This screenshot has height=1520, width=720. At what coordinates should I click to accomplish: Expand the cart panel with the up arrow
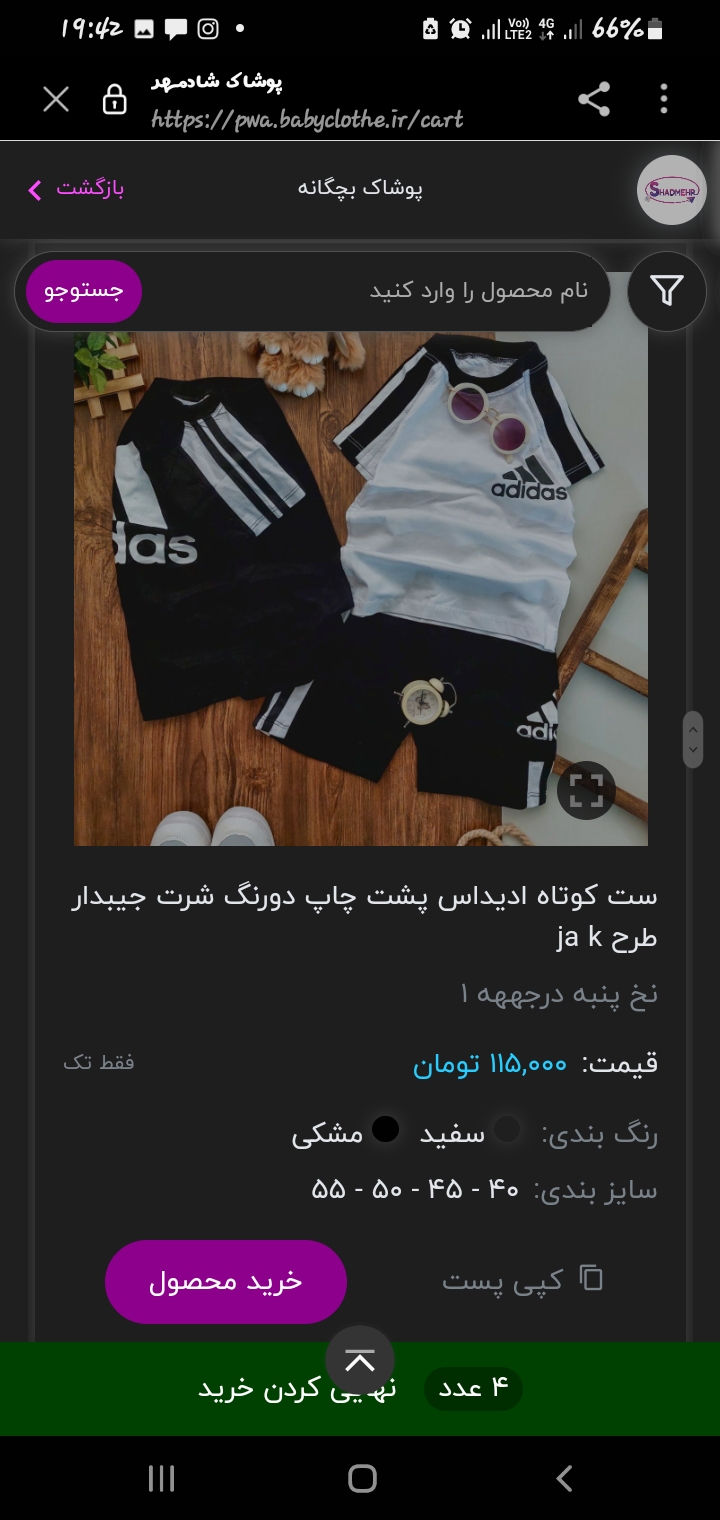tap(360, 1360)
